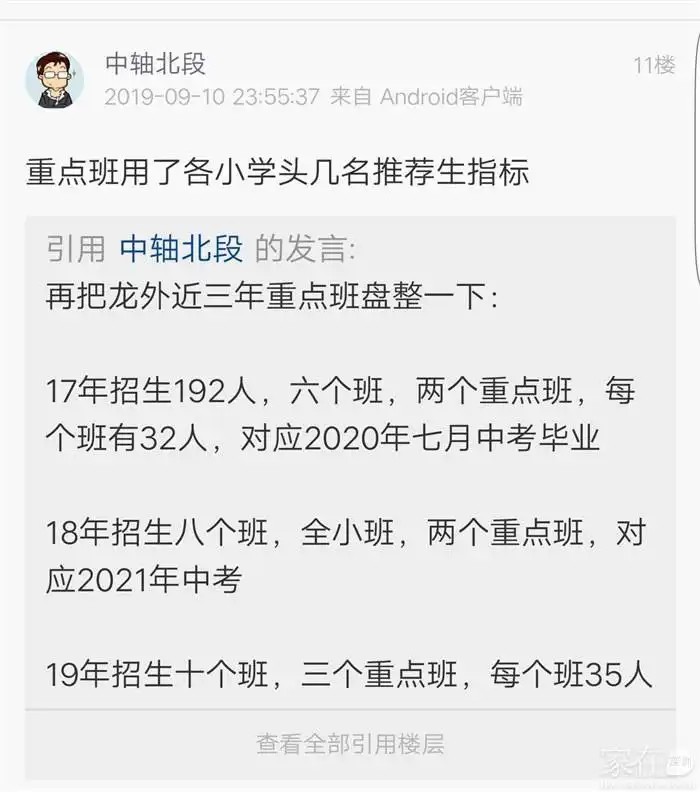Expand 查看全部引用楼层
The width and height of the screenshot is (700, 792).
(350, 744)
